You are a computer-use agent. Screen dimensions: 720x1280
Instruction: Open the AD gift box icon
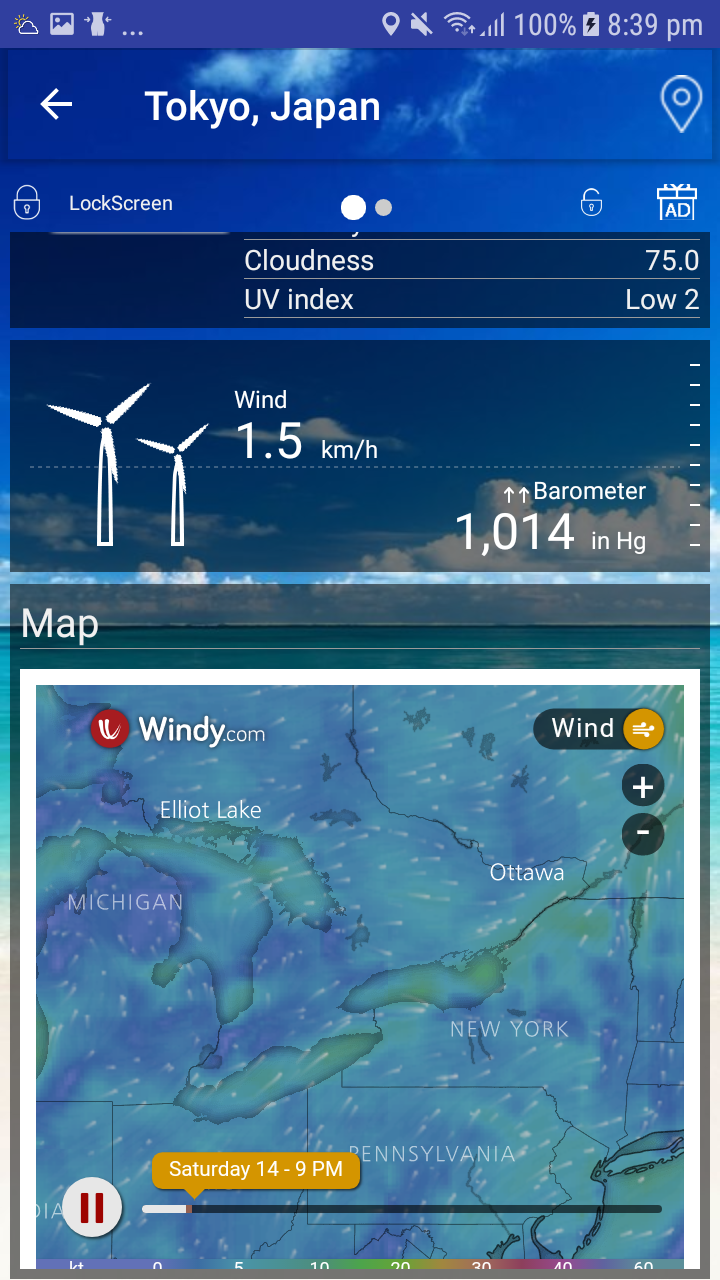(x=677, y=201)
